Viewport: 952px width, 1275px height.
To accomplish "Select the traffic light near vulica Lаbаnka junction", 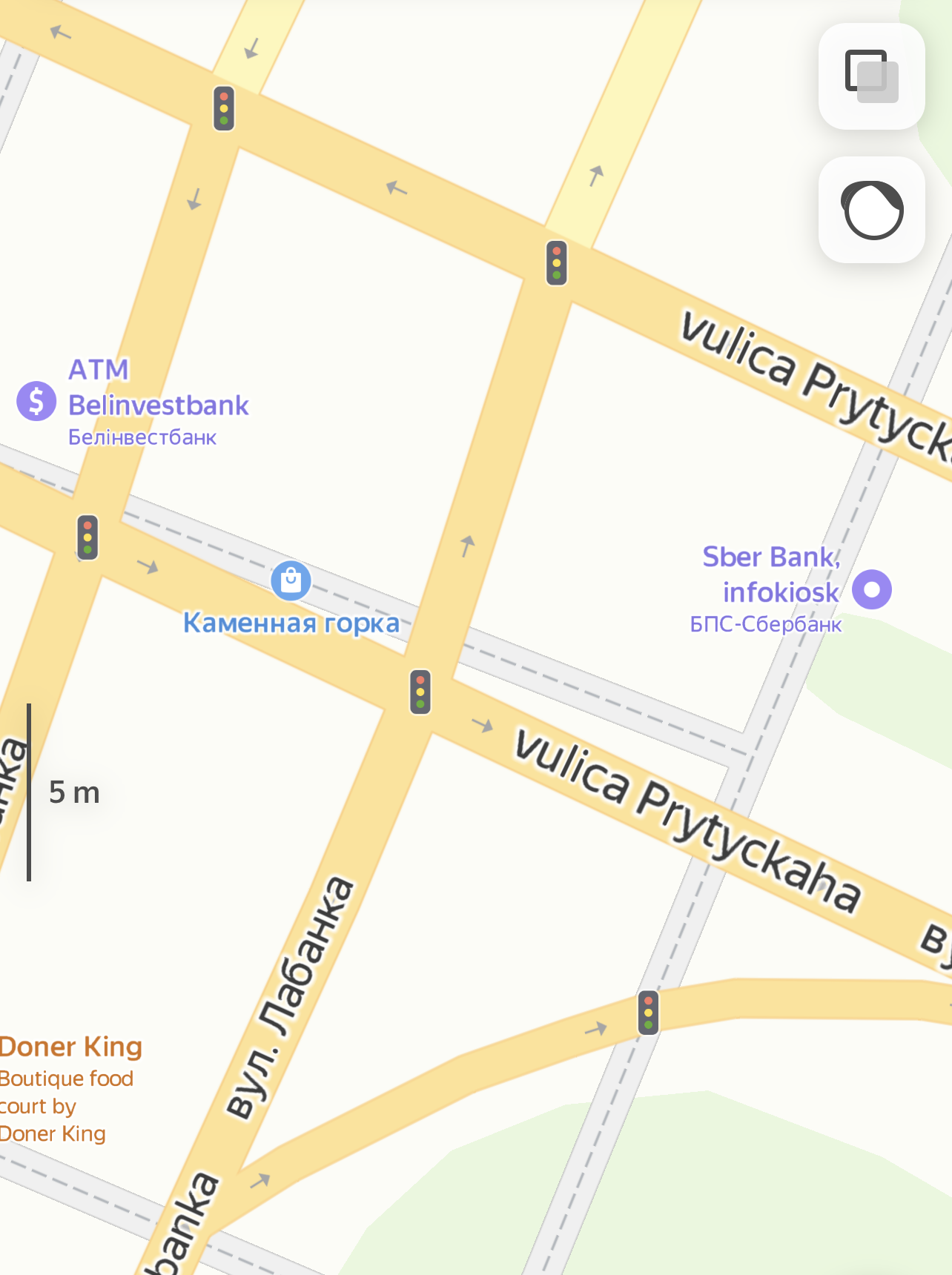I will (647, 1010).
